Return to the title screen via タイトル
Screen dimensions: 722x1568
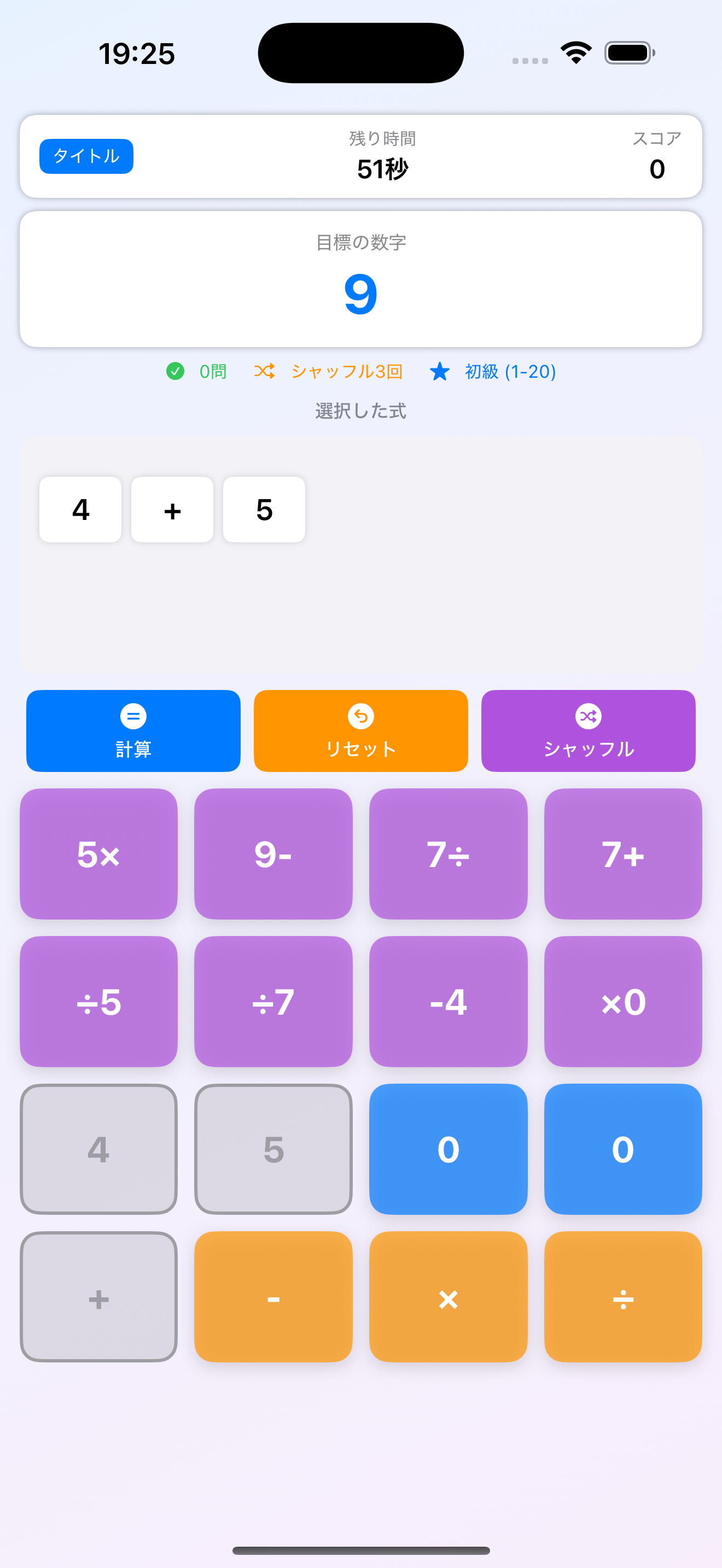pos(86,156)
